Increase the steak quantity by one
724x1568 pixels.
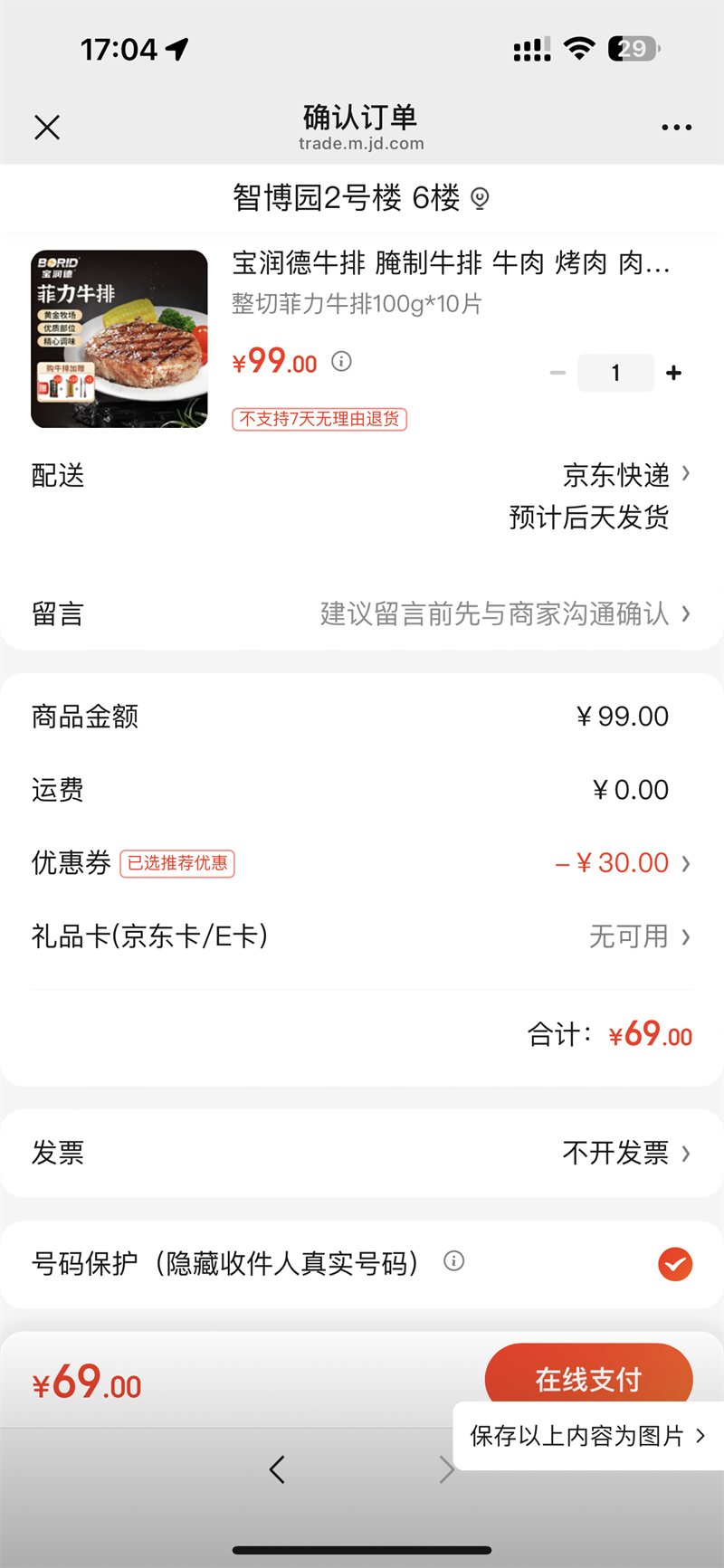[673, 373]
